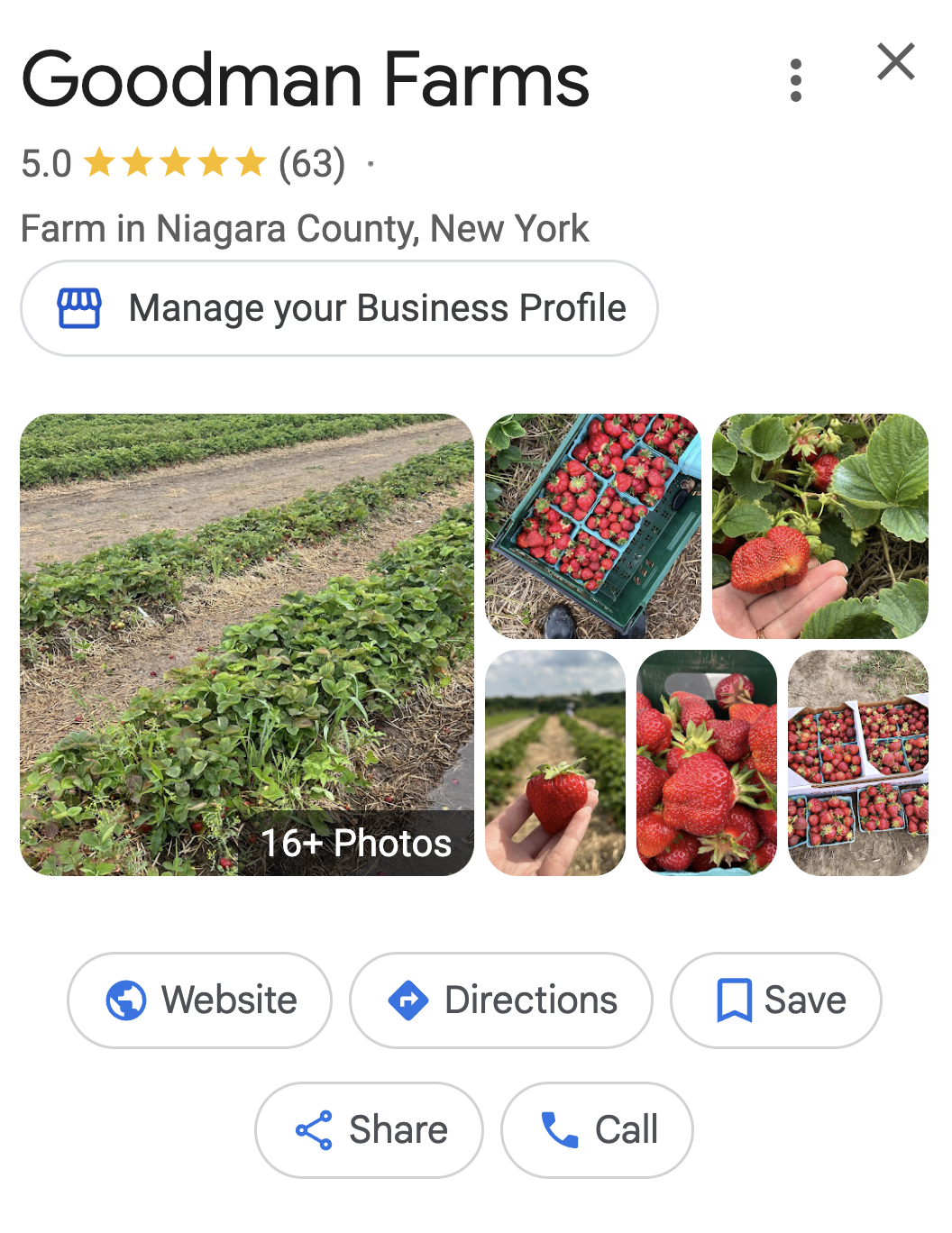The image size is (952, 1233).
Task: View photo of hand holding single strawberry
Action: point(554,763)
